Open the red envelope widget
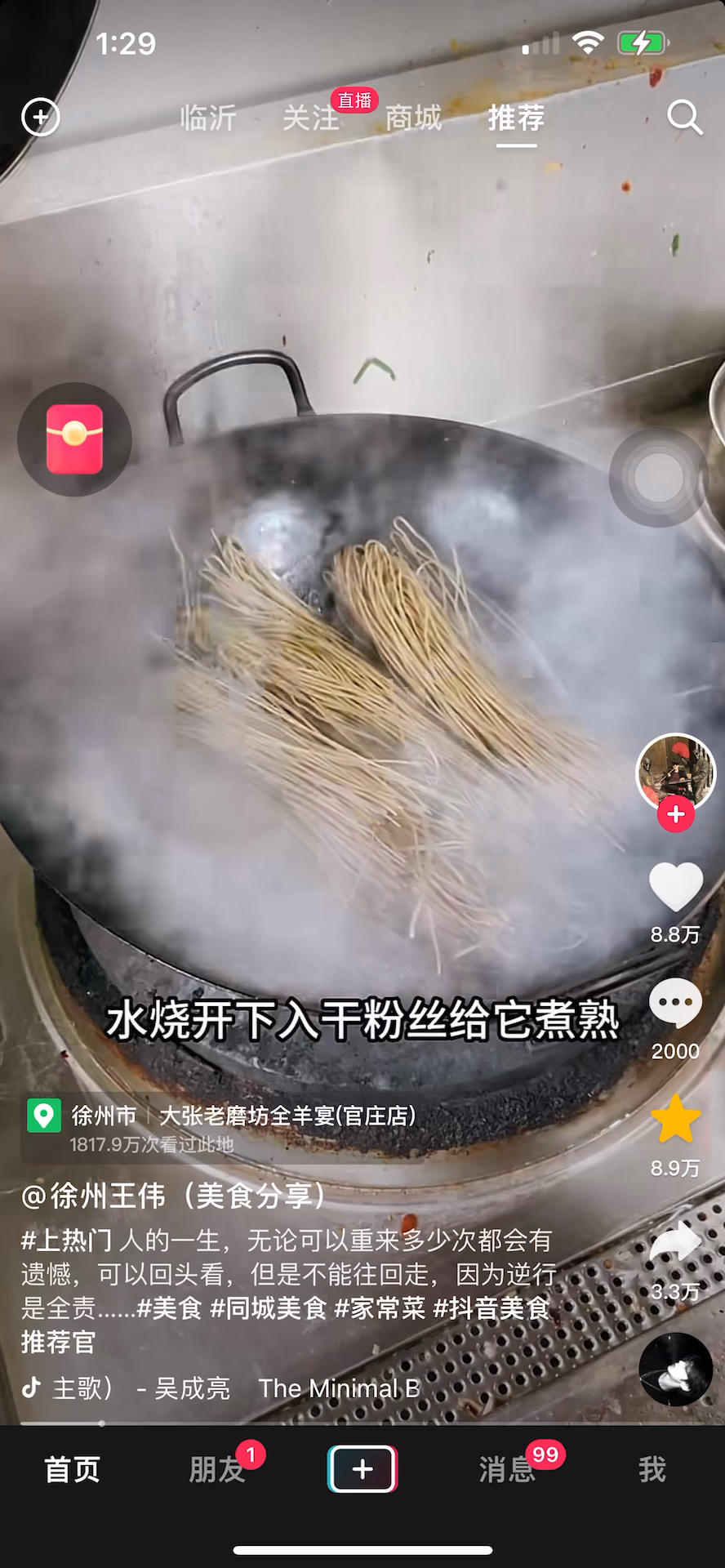 (x=74, y=439)
